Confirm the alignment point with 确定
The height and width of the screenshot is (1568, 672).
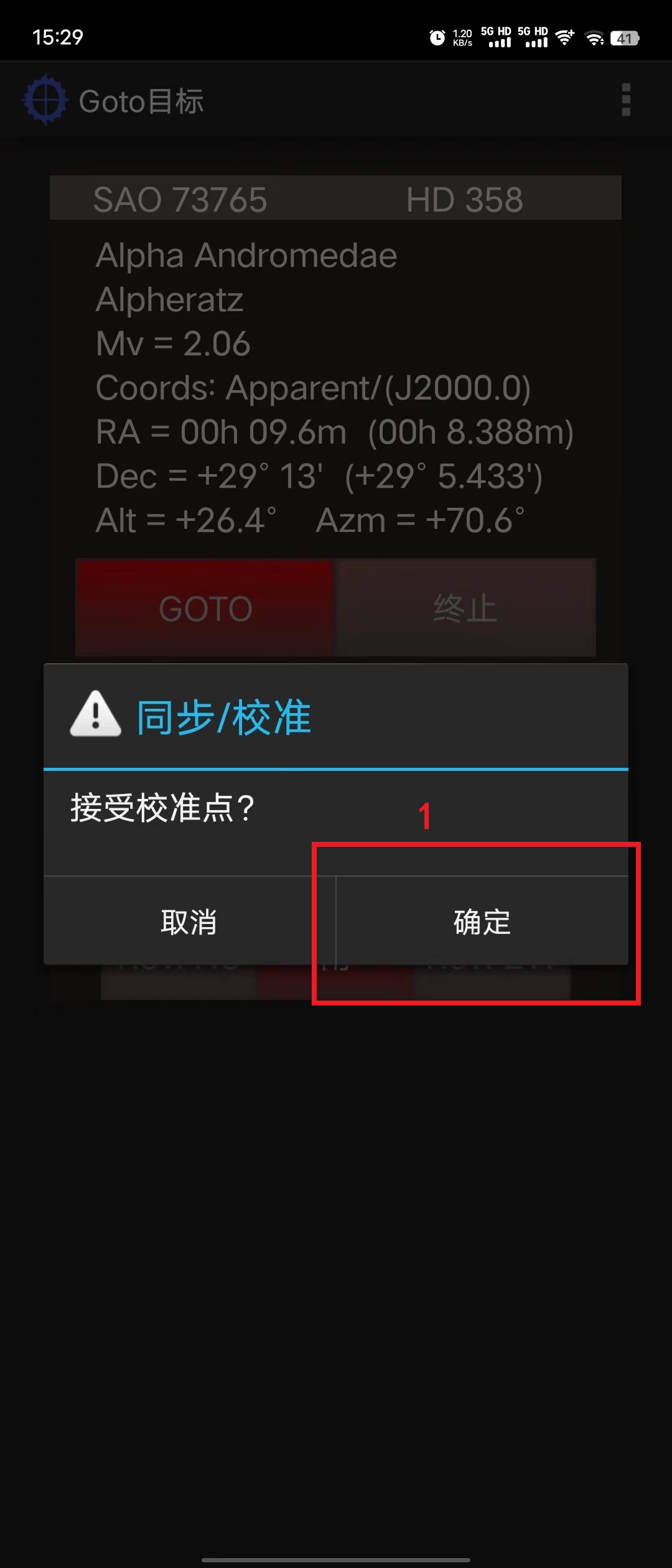pyautogui.click(x=482, y=922)
